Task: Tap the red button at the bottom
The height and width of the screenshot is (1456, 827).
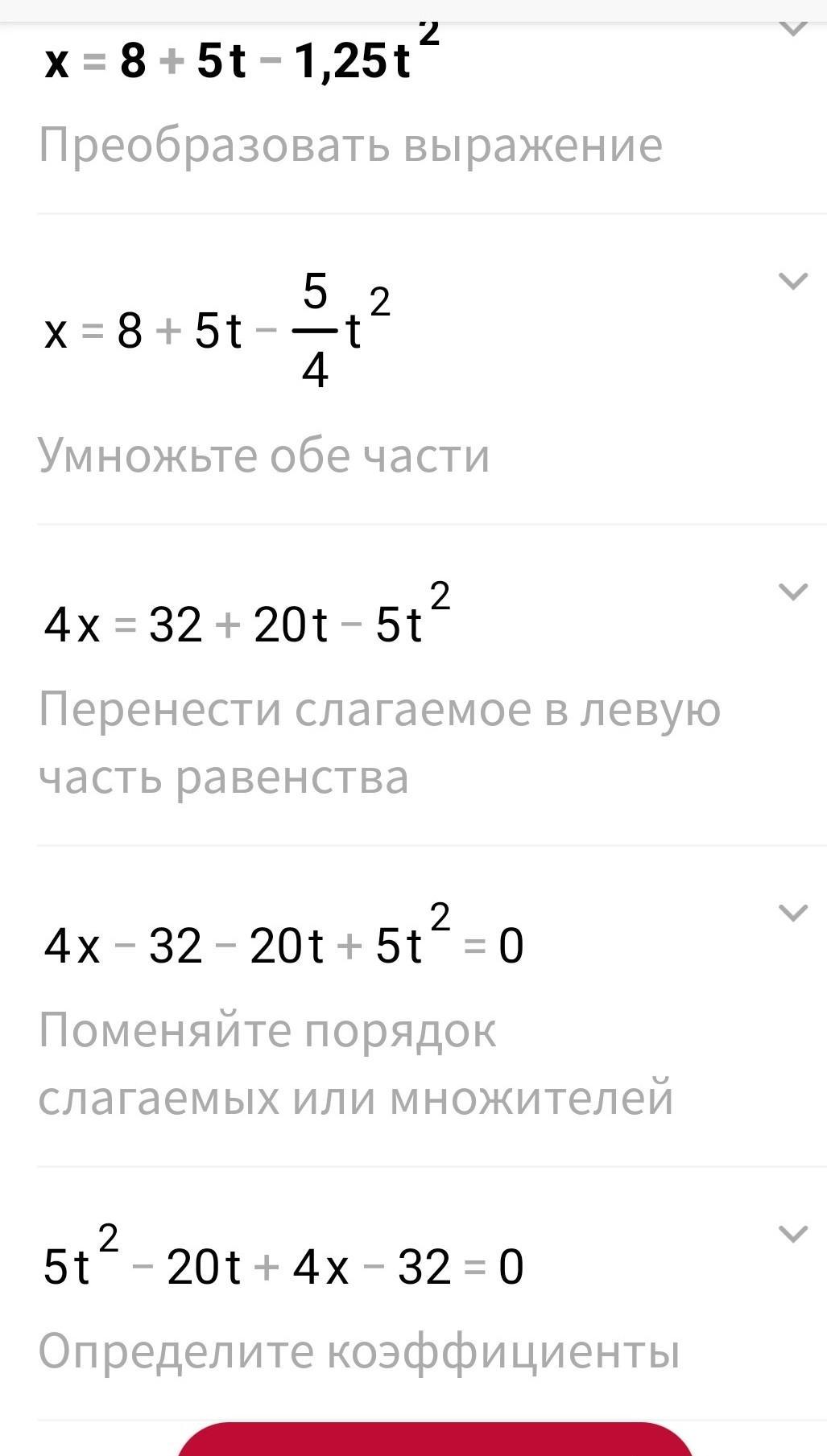Action: pyautogui.click(x=435, y=1439)
